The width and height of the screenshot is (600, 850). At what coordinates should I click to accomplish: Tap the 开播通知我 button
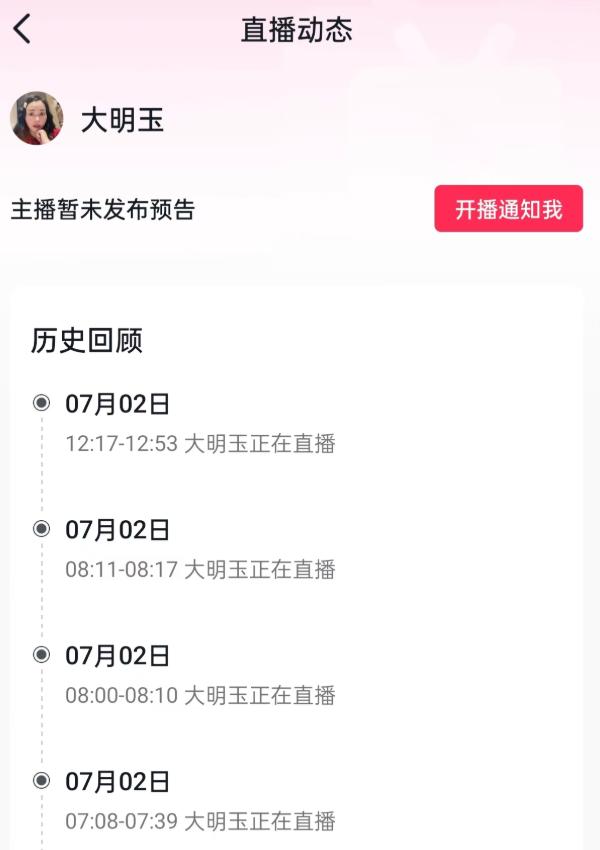click(508, 209)
